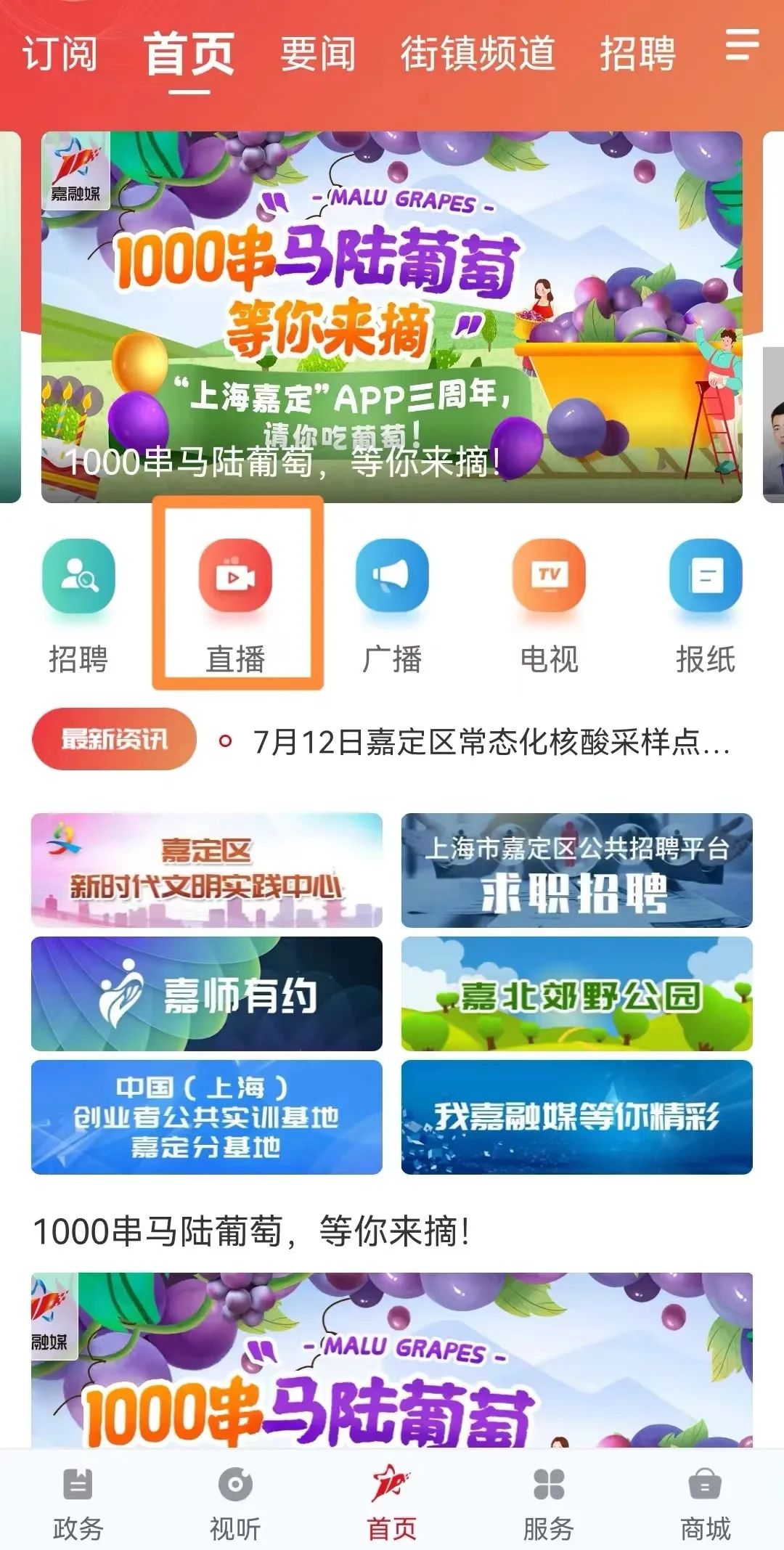Open the 嘉北郊野公园 card

click(x=577, y=993)
